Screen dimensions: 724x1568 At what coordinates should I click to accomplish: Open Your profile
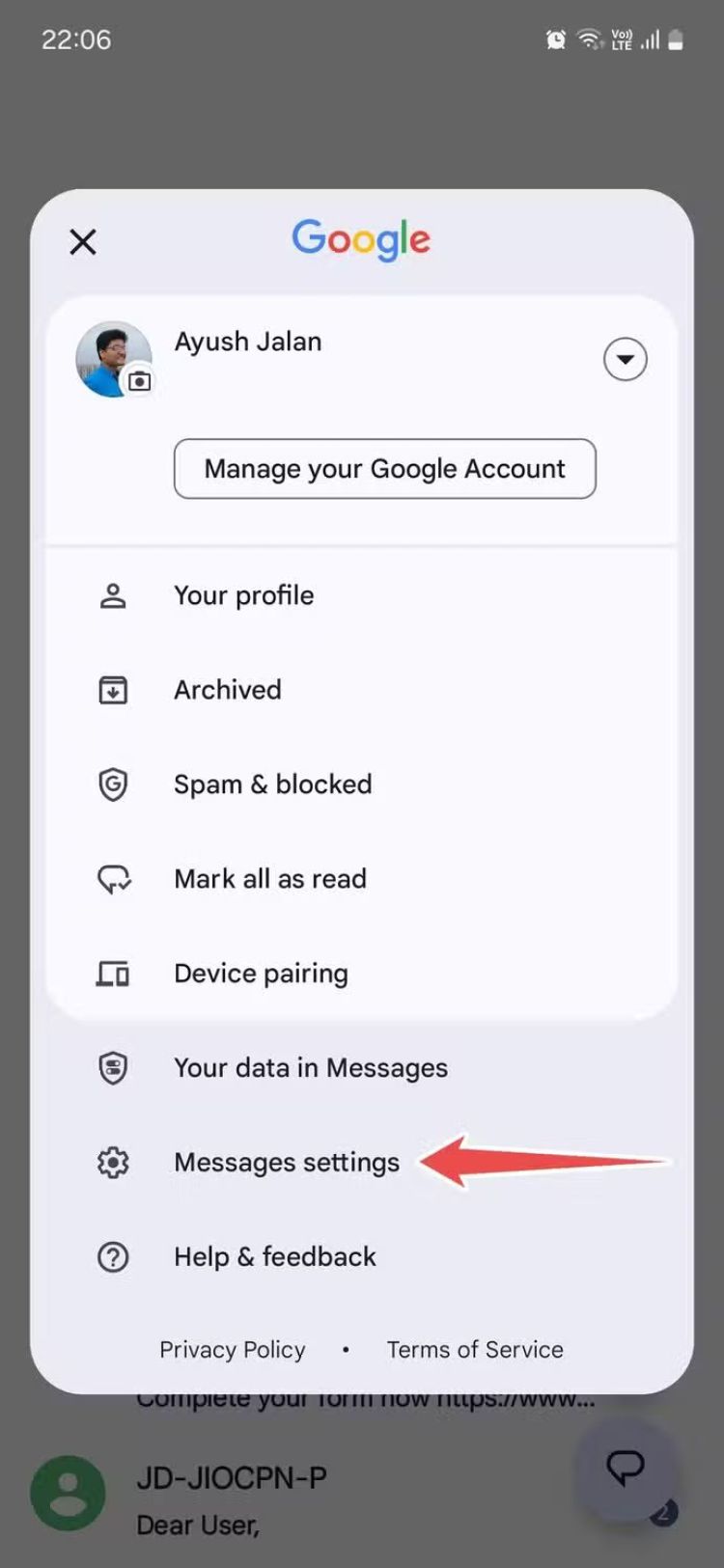[x=362, y=595]
